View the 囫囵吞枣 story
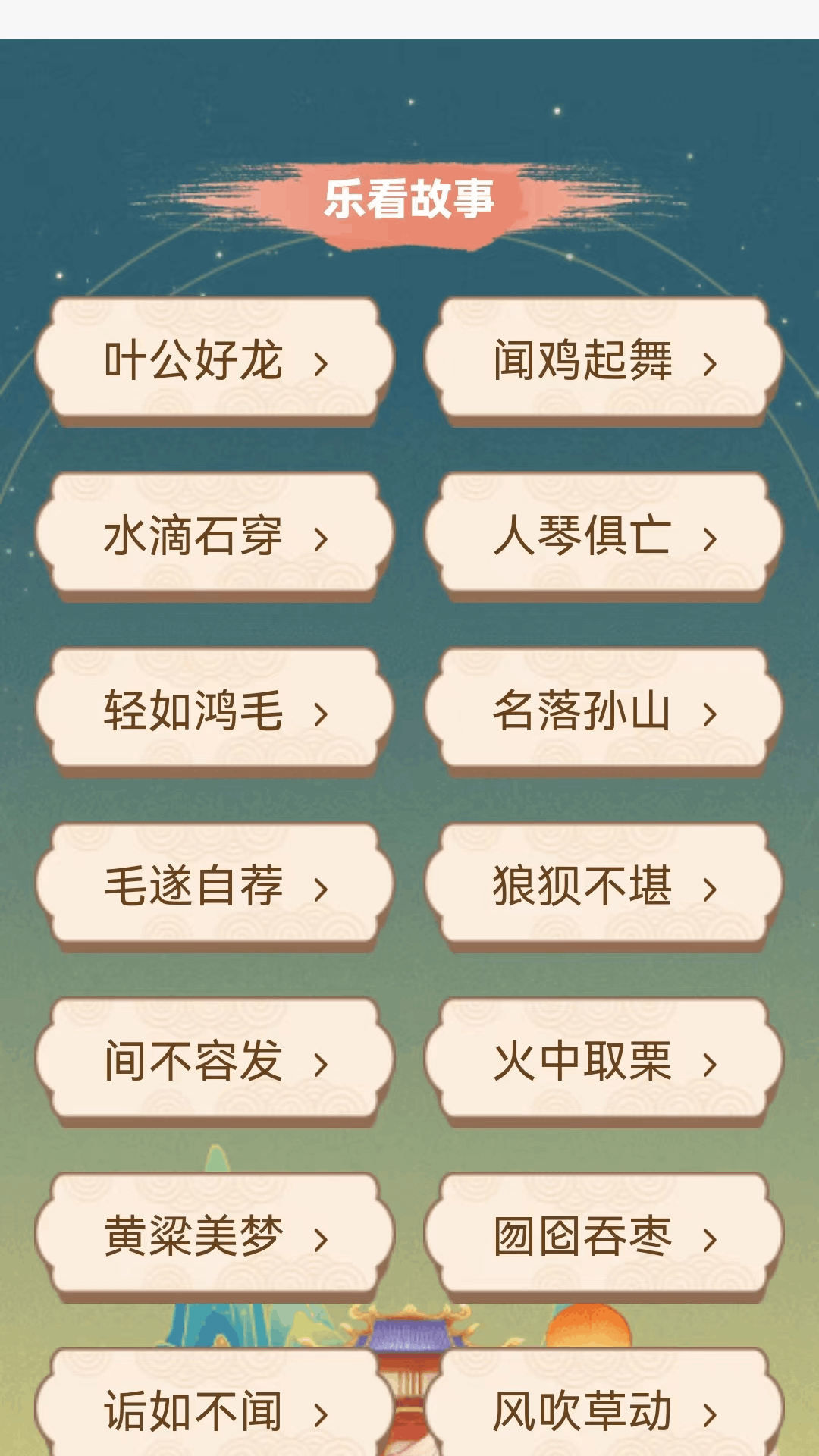Image resolution: width=819 pixels, height=1456 pixels. tap(604, 1236)
